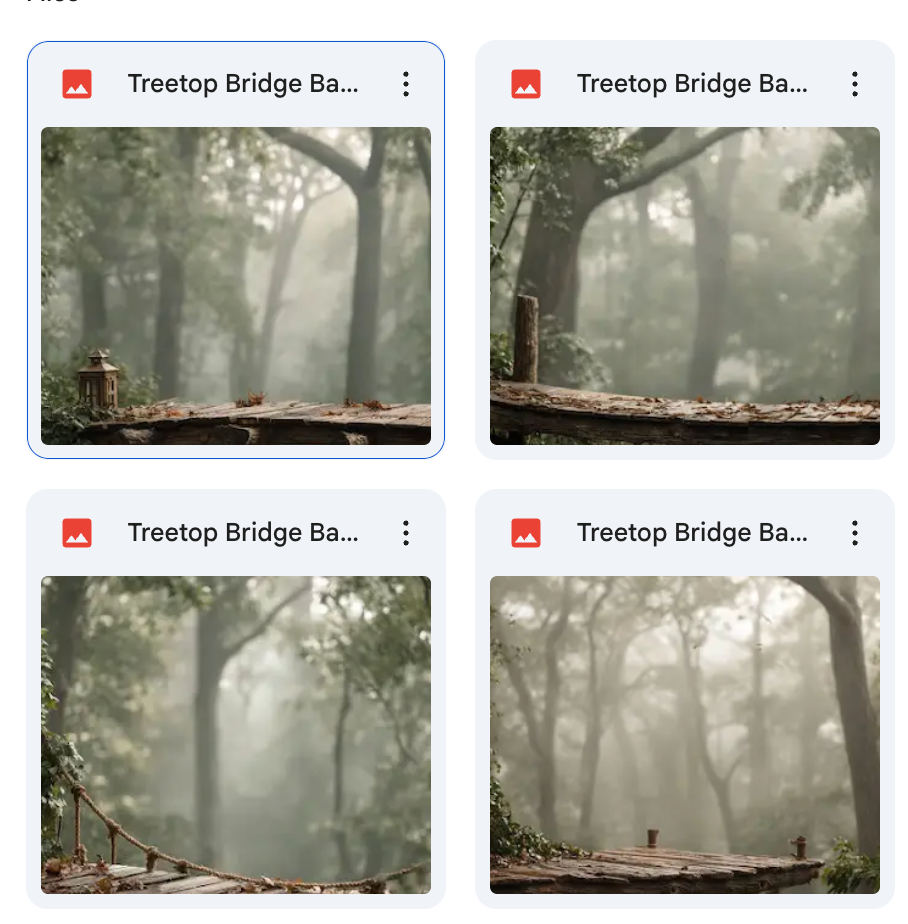
Task: Open more options for the lantern image file
Action: coord(405,84)
